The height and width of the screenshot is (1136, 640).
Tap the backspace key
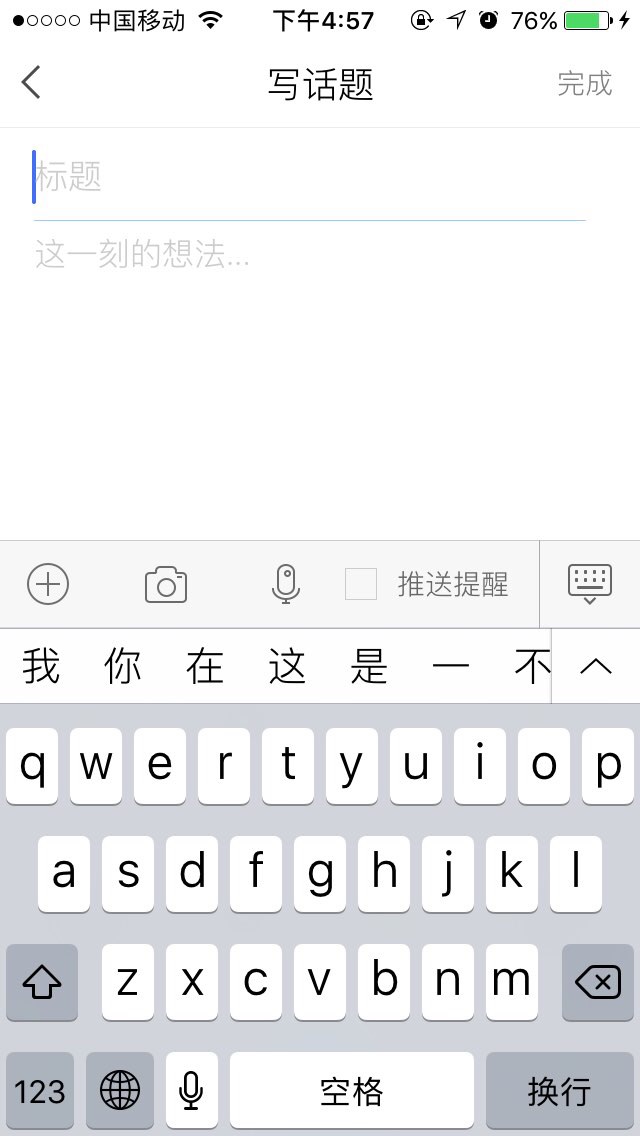598,982
